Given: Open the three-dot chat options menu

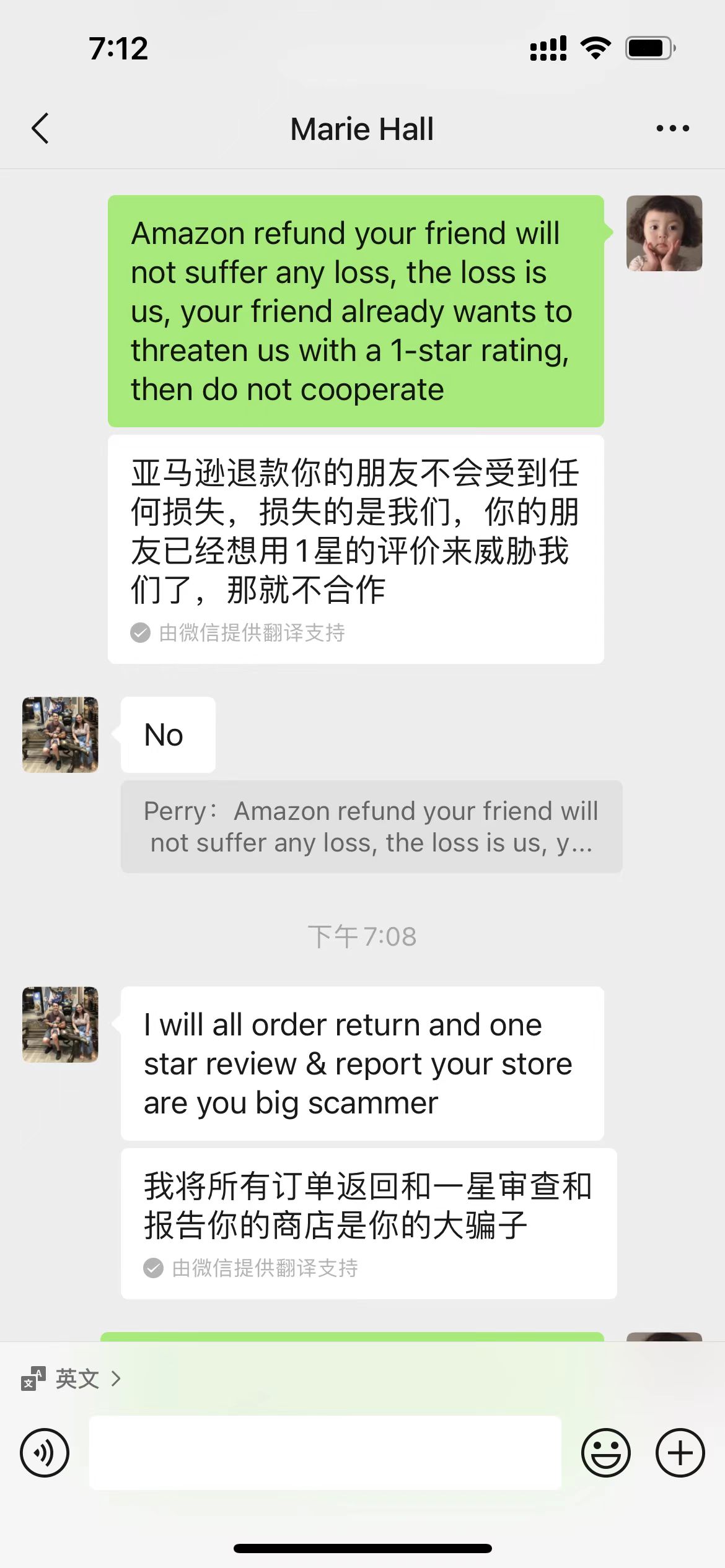Looking at the screenshot, I should coord(672,129).
